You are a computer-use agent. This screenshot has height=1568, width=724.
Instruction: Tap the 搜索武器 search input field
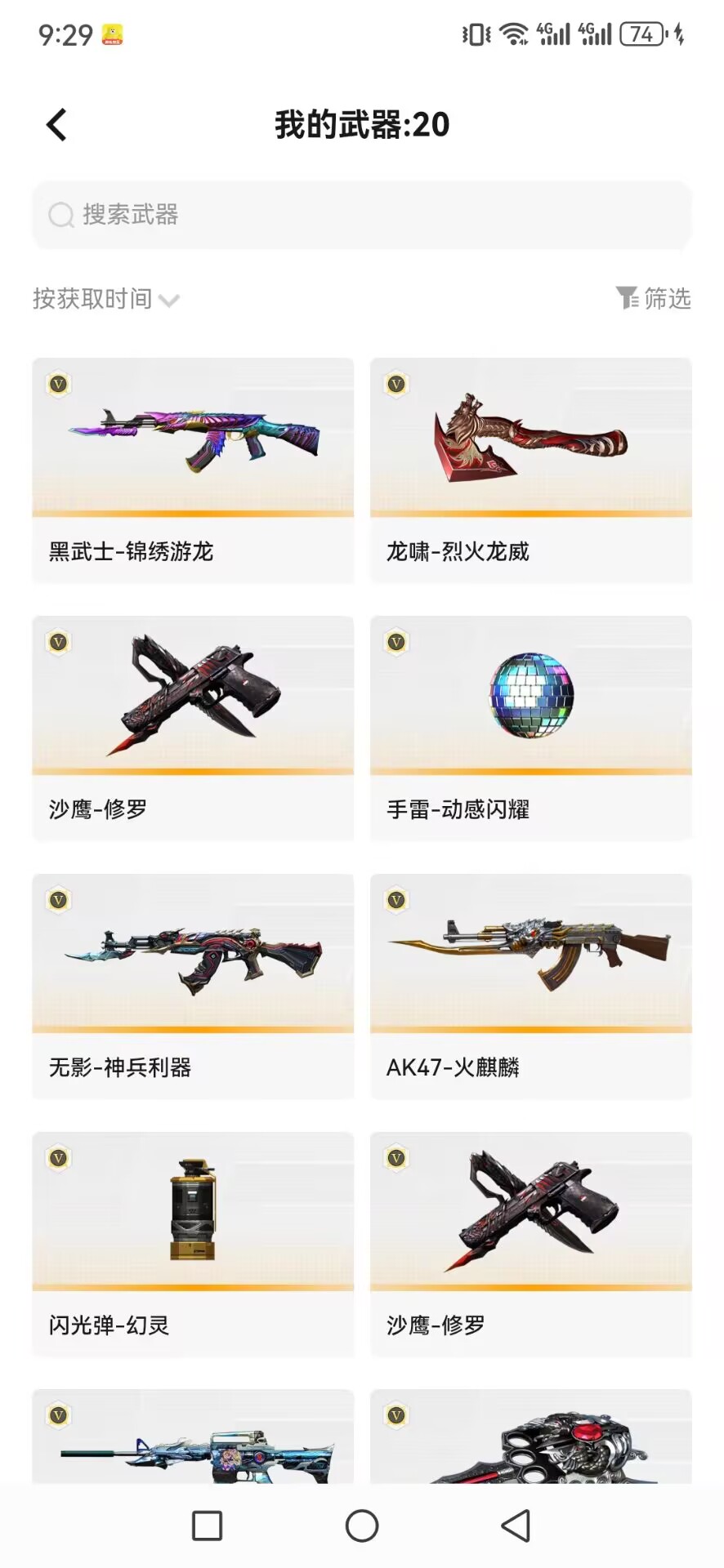[362, 215]
